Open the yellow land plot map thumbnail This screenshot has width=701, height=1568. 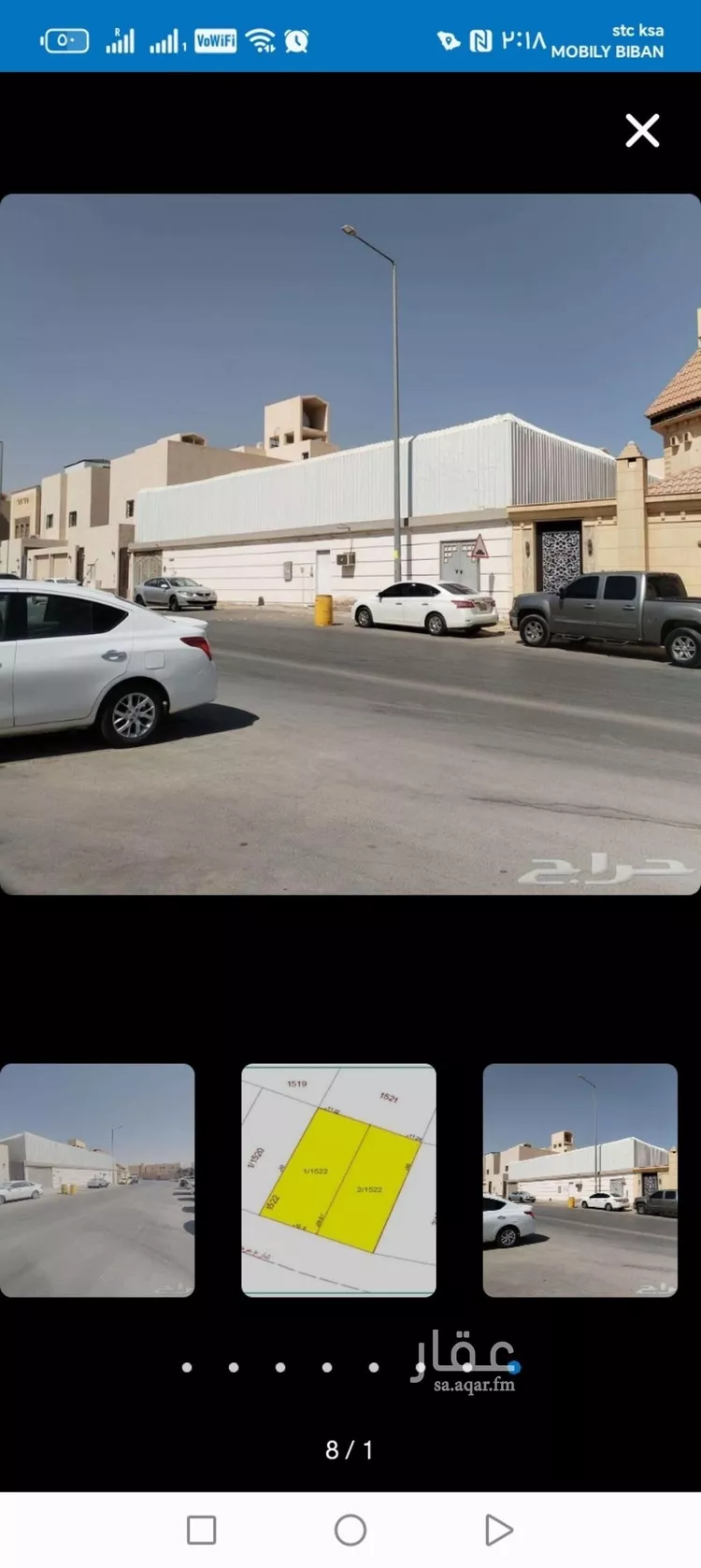(338, 1178)
